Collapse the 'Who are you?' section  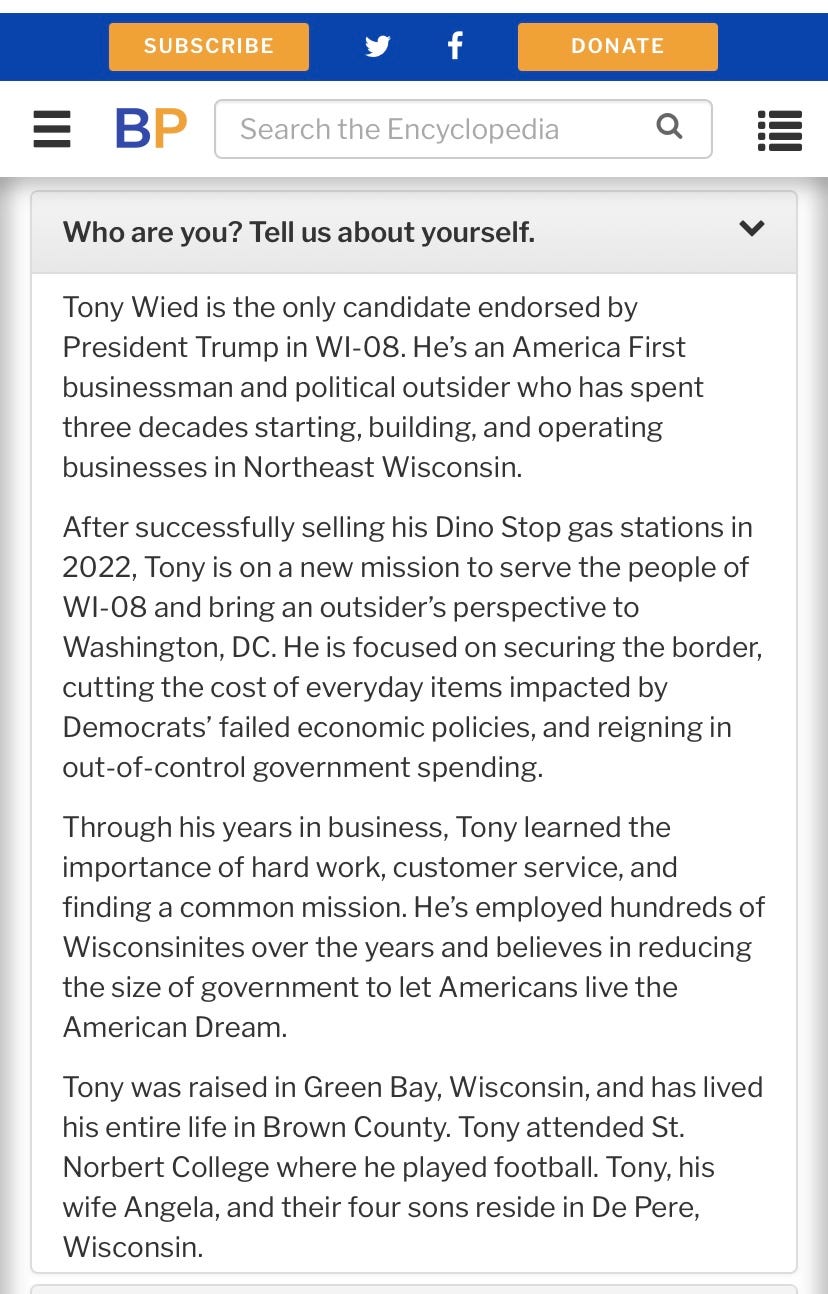(751, 229)
